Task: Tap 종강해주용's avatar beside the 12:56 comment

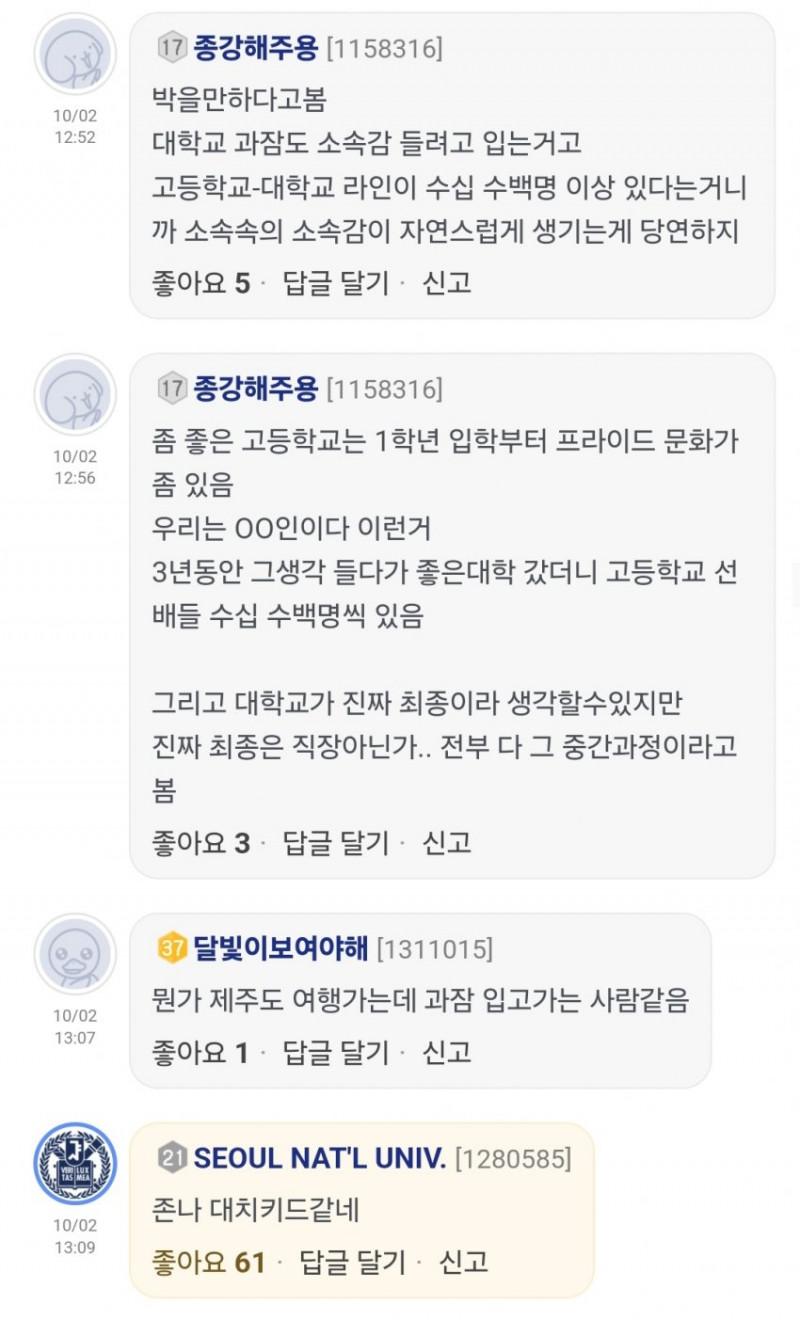Action: pos(75,394)
